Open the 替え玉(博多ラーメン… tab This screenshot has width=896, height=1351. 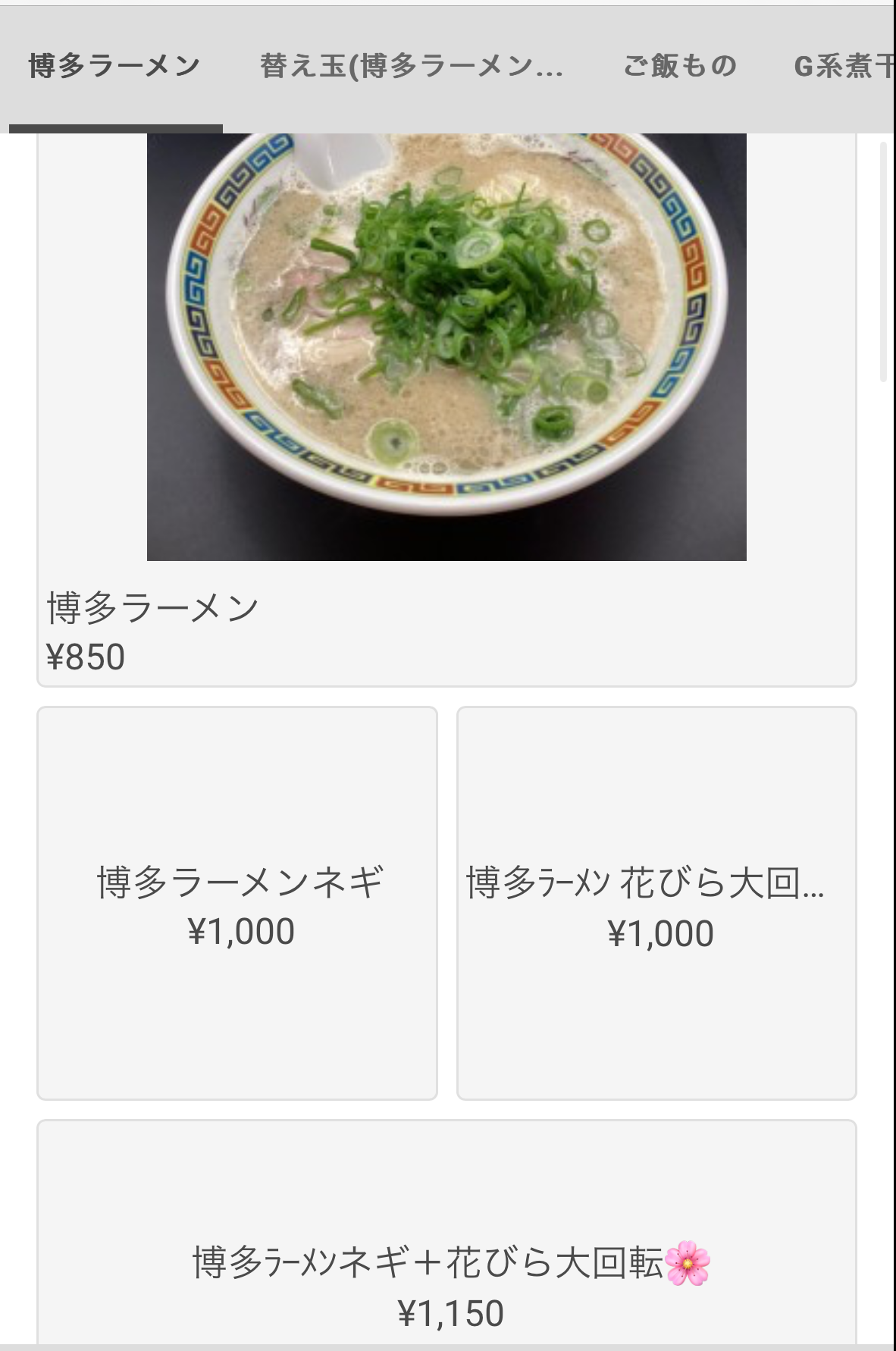coord(412,67)
